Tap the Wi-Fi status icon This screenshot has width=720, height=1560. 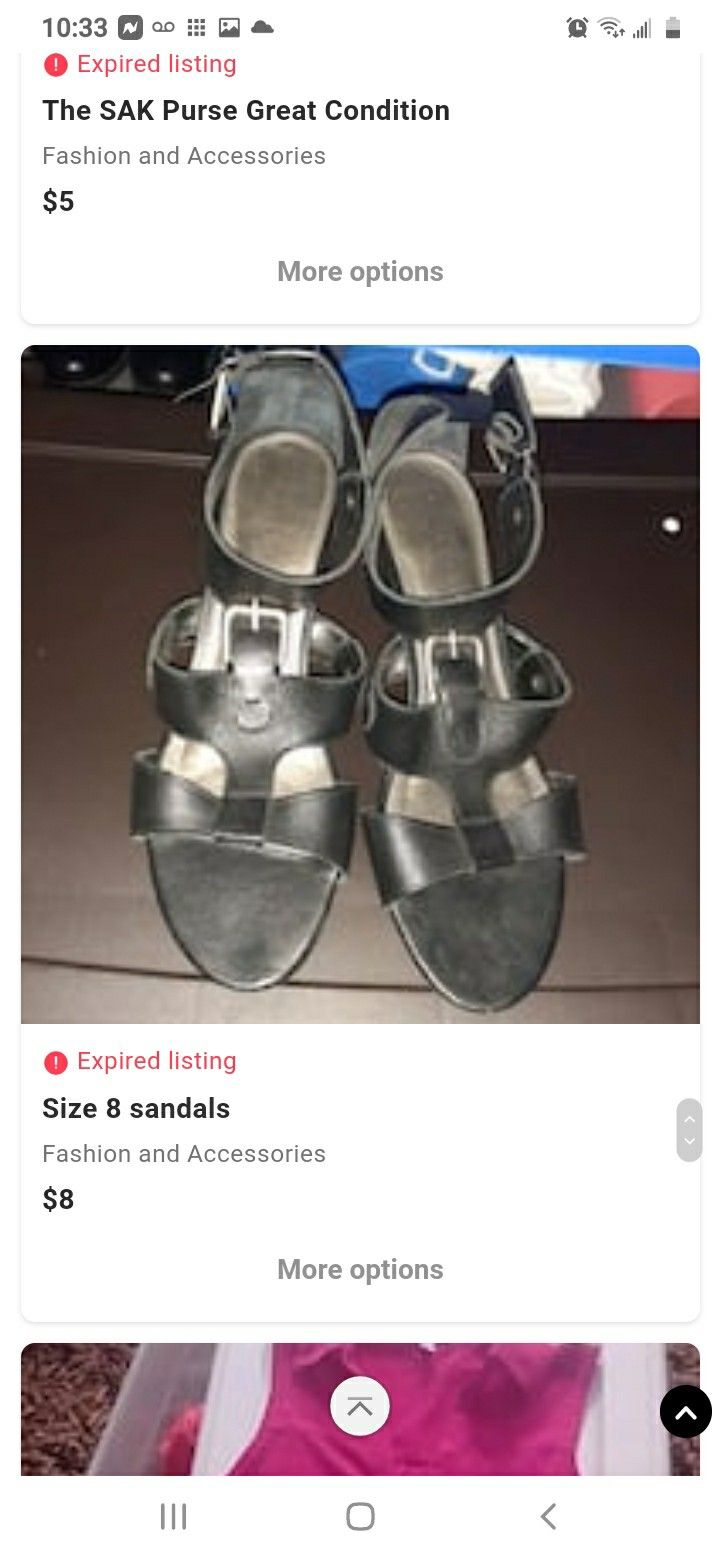tap(611, 28)
